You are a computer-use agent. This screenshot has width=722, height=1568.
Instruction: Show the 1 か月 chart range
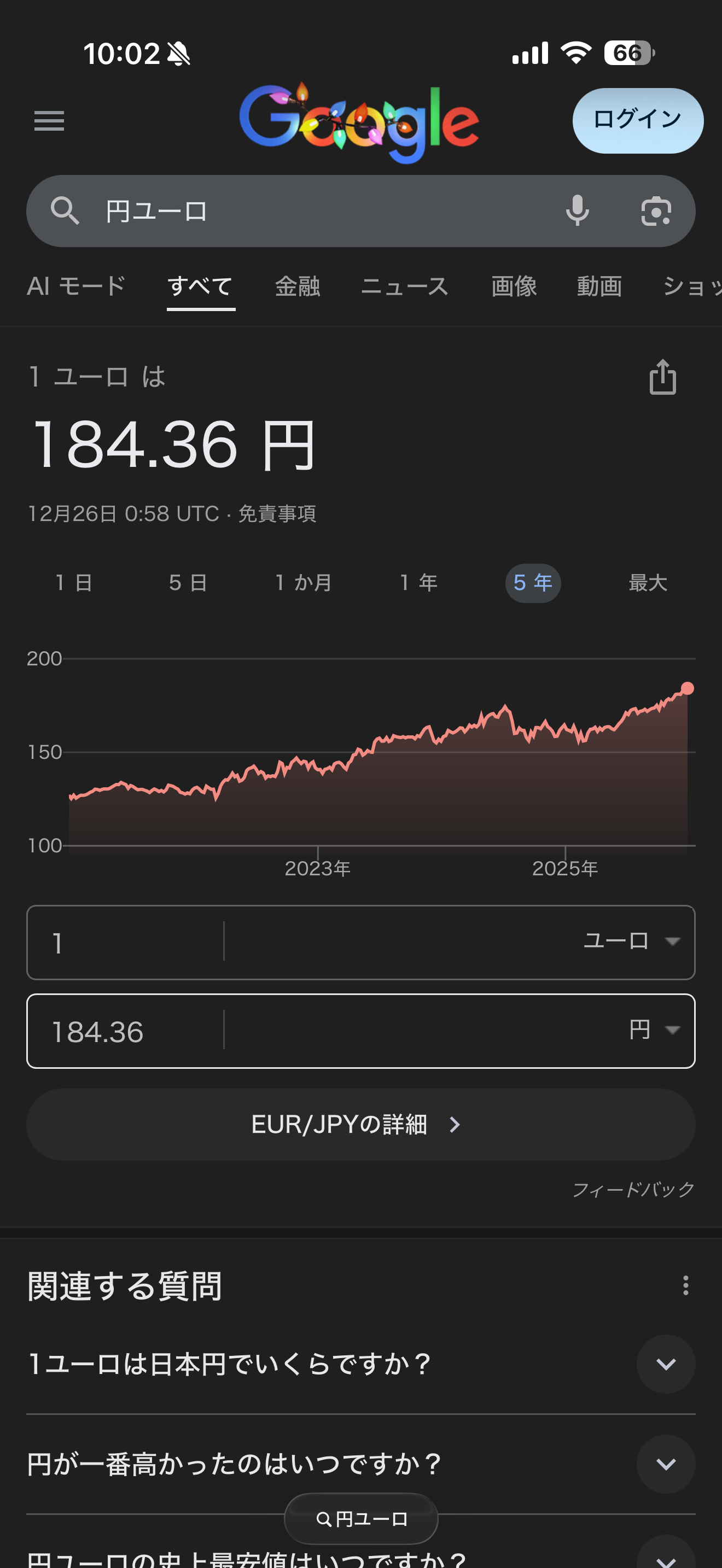click(304, 582)
